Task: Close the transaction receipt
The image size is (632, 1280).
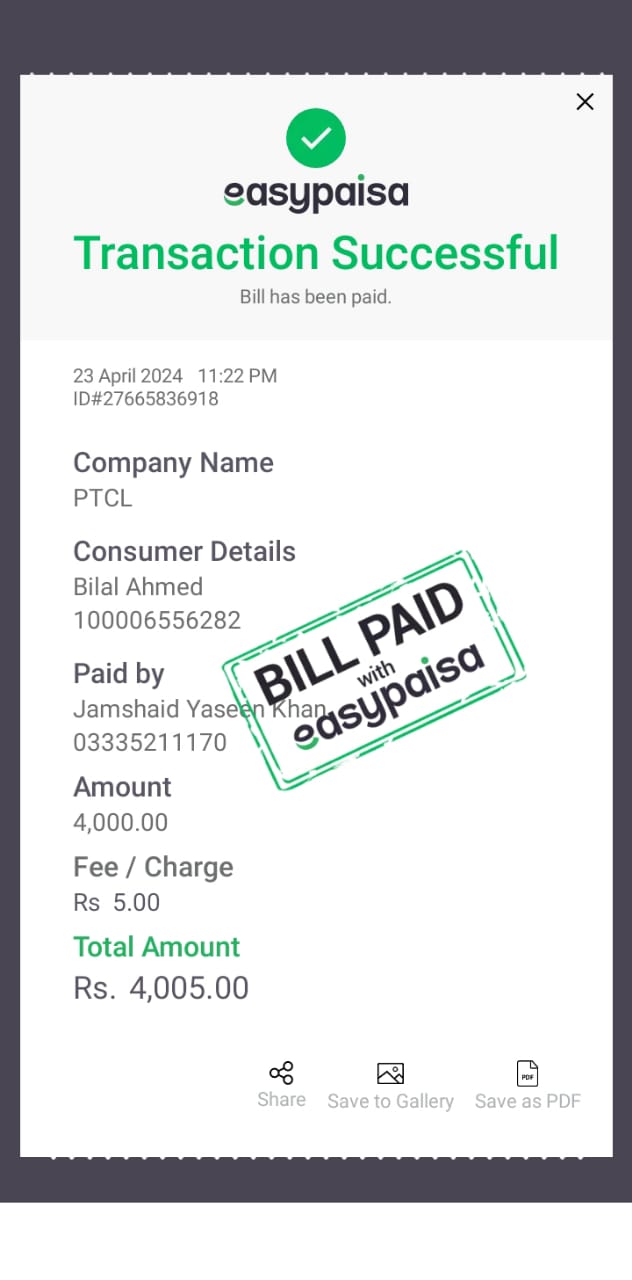Action: point(585,101)
